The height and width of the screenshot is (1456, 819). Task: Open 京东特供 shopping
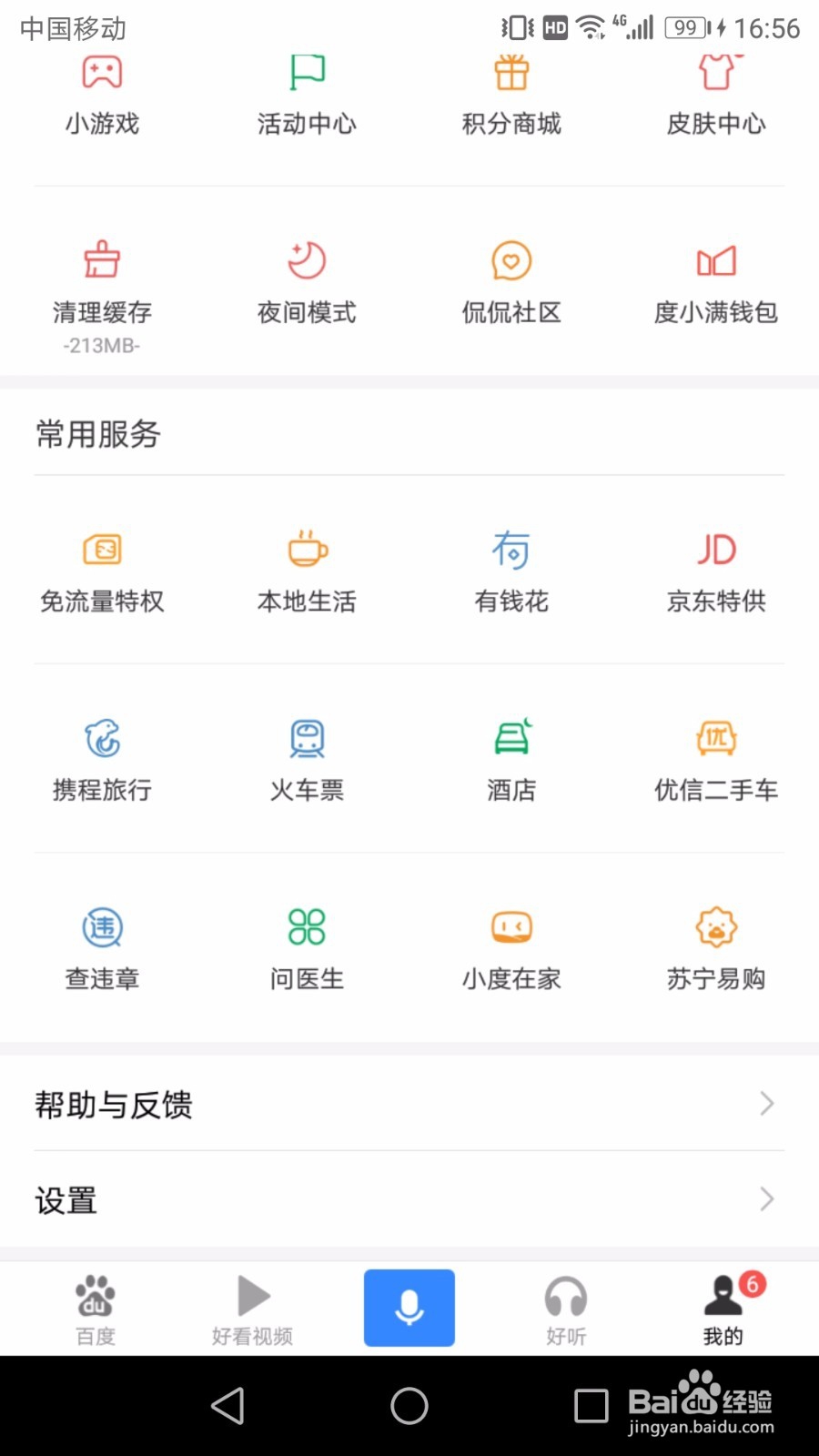[x=716, y=571]
